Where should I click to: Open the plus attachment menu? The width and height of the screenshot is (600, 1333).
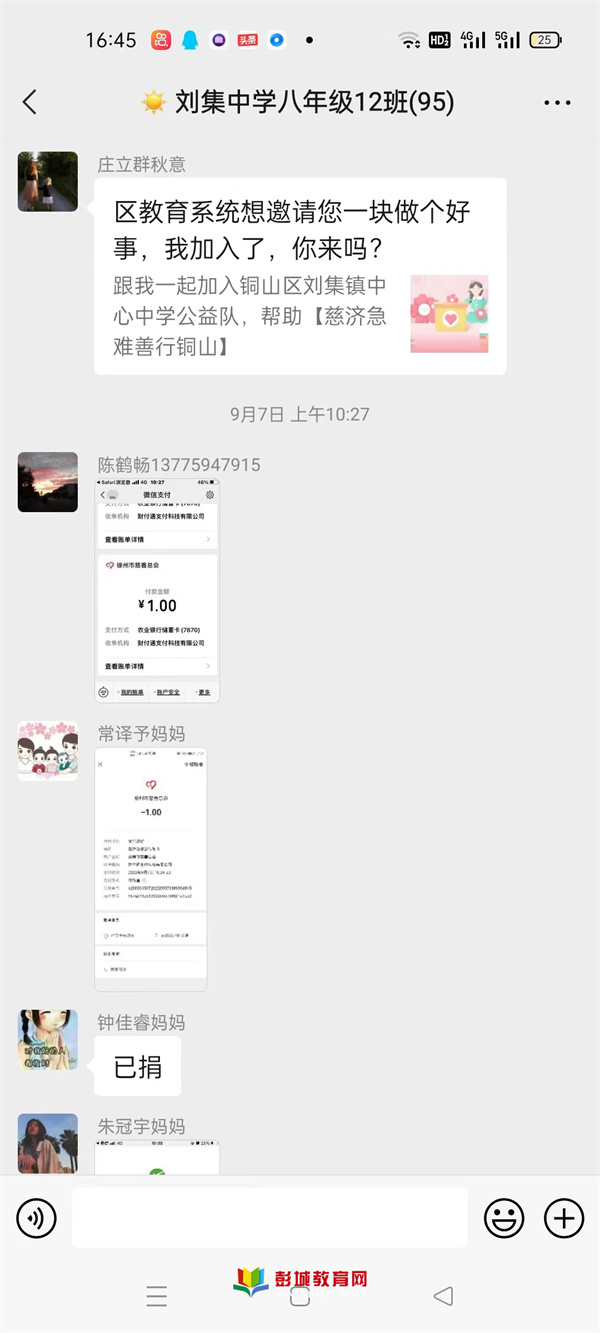pos(563,1218)
